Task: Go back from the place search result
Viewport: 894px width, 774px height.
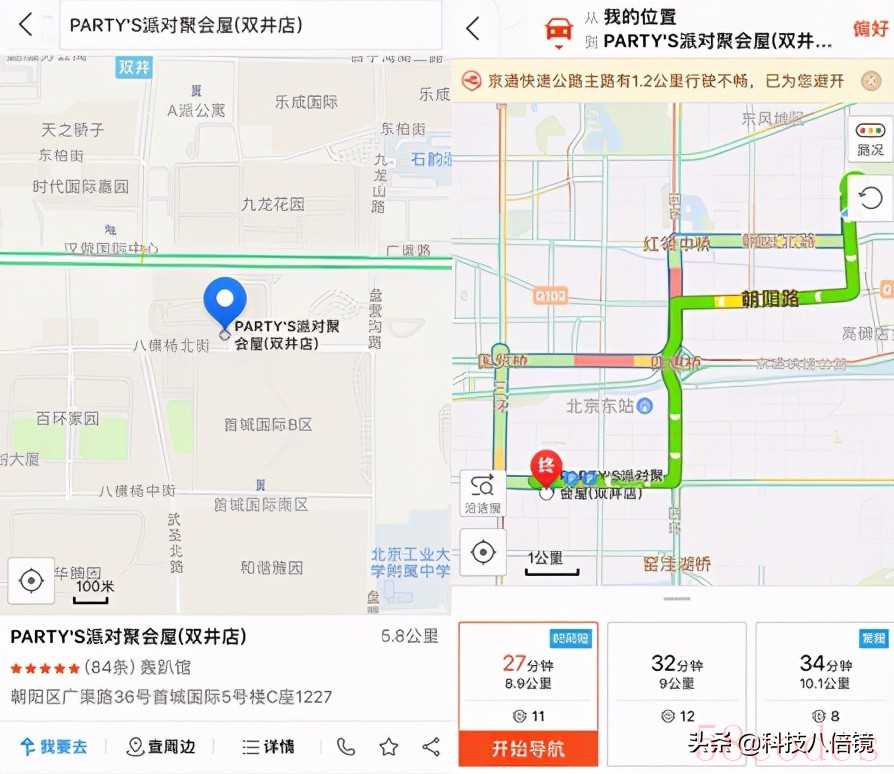Action: click(26, 26)
